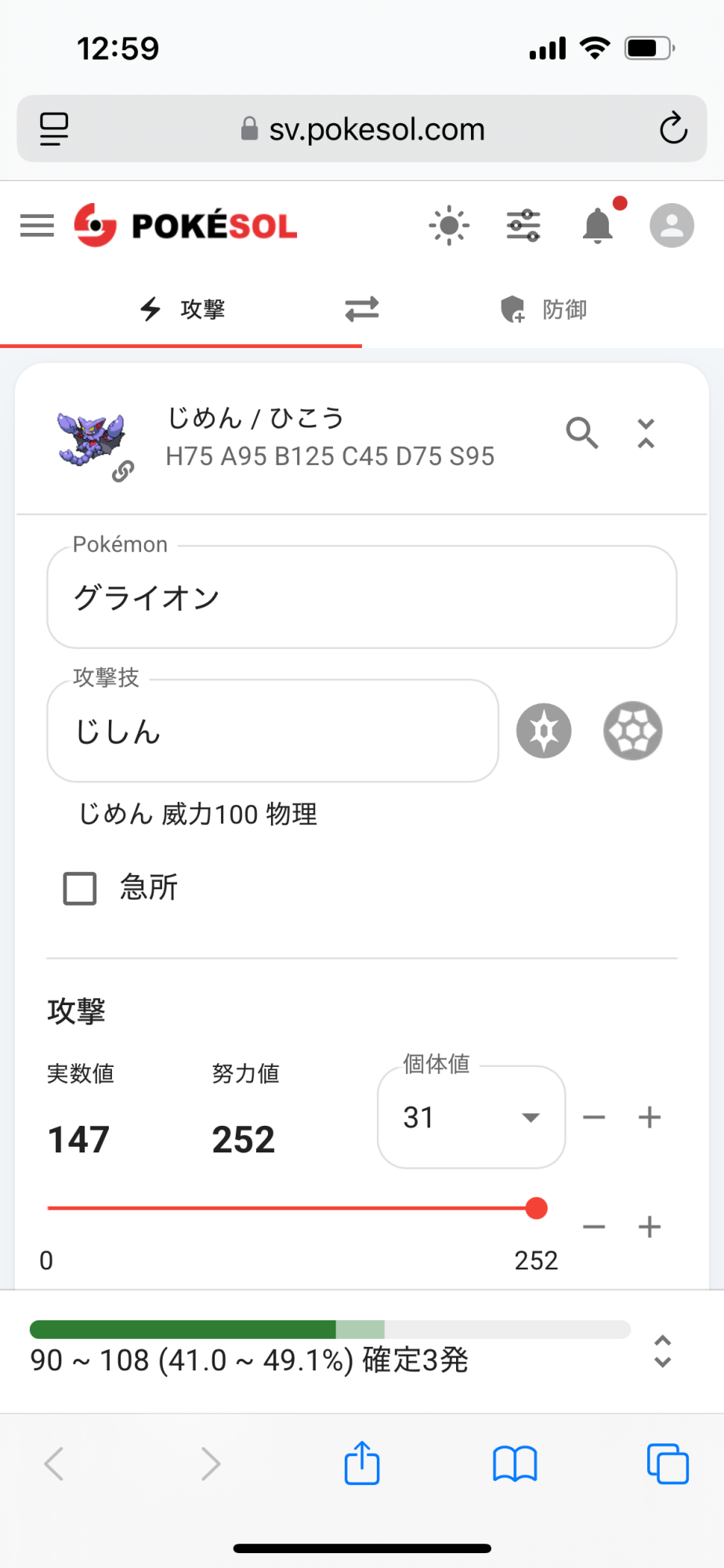Switch to the 防御 tab
Viewport: 724px width, 1568px height.
click(544, 310)
